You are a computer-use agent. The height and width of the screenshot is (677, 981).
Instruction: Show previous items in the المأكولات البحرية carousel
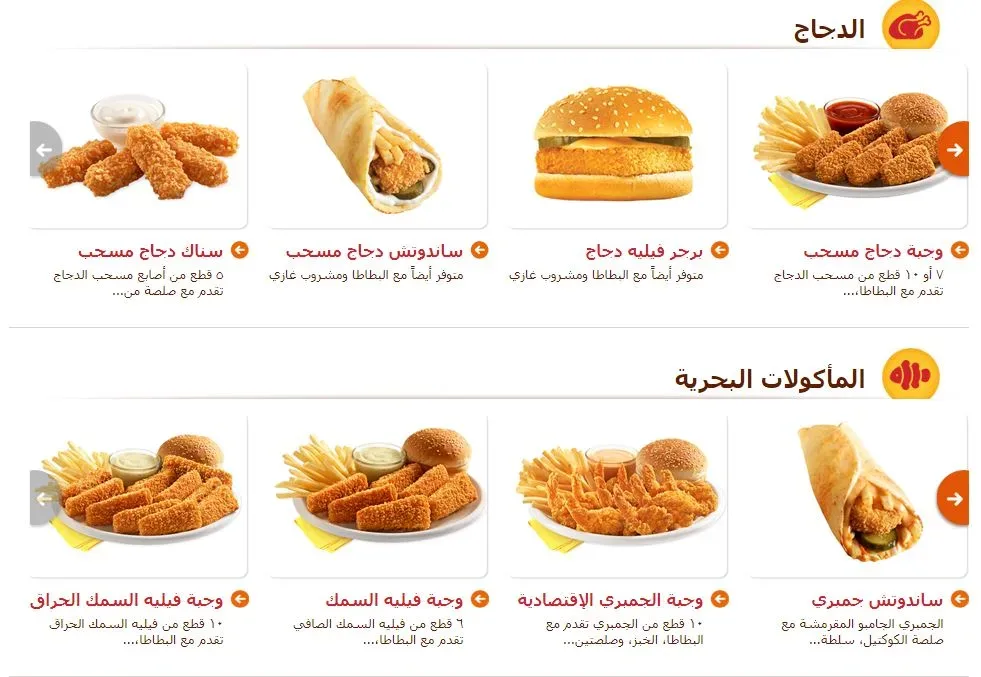[x=45, y=498]
